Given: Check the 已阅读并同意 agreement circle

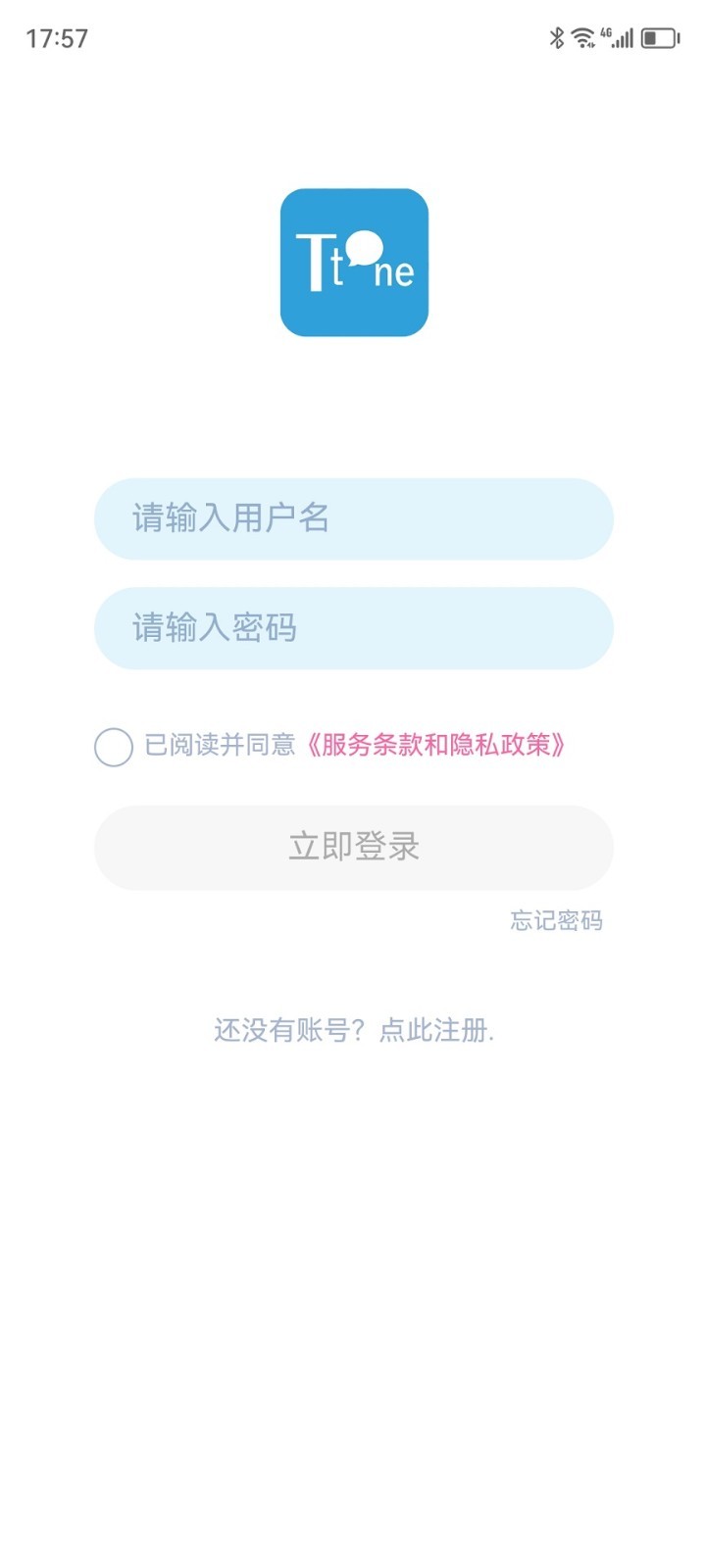Looking at the screenshot, I should (x=114, y=747).
